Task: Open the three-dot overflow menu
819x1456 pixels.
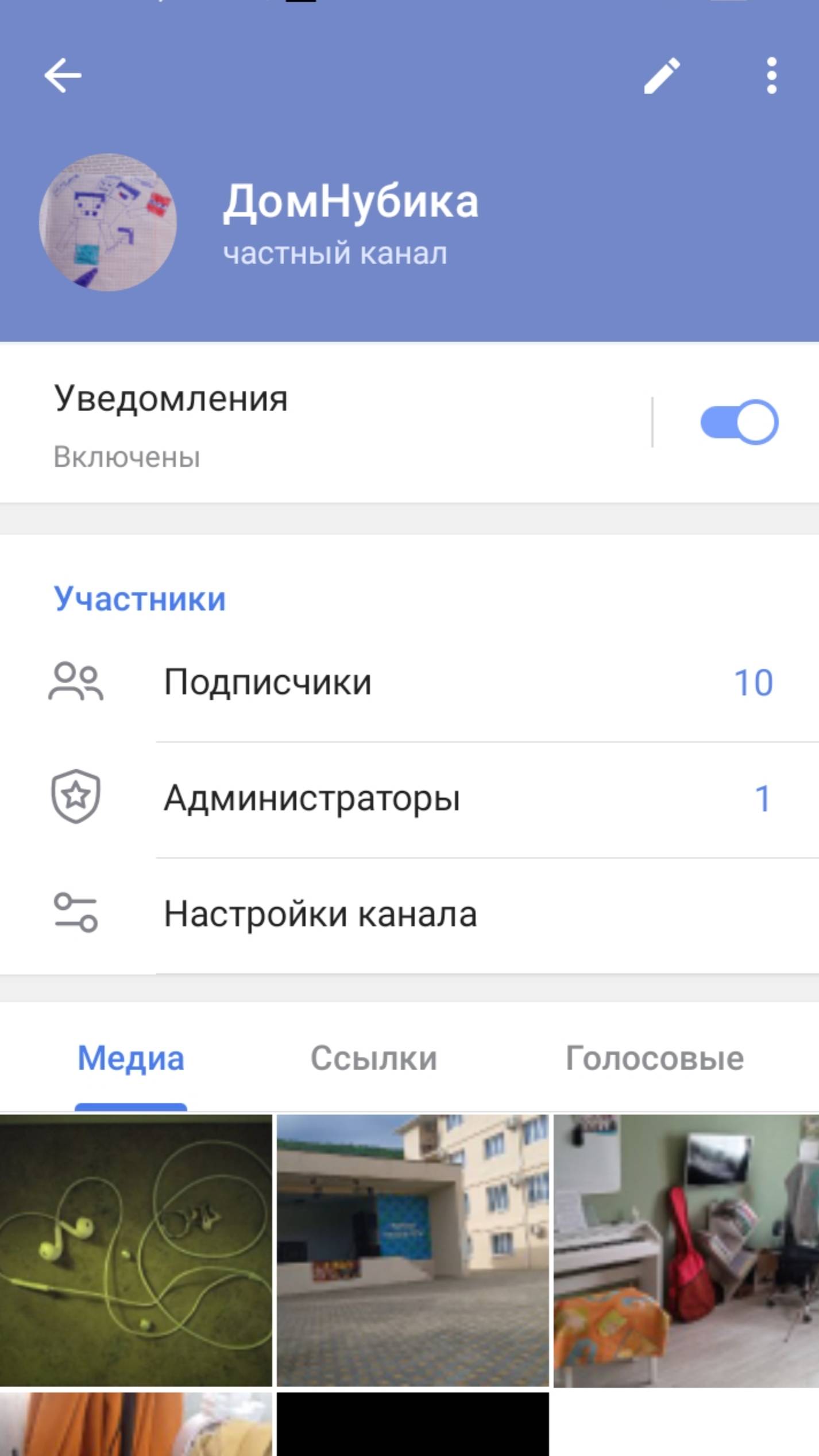Action: coord(771,75)
